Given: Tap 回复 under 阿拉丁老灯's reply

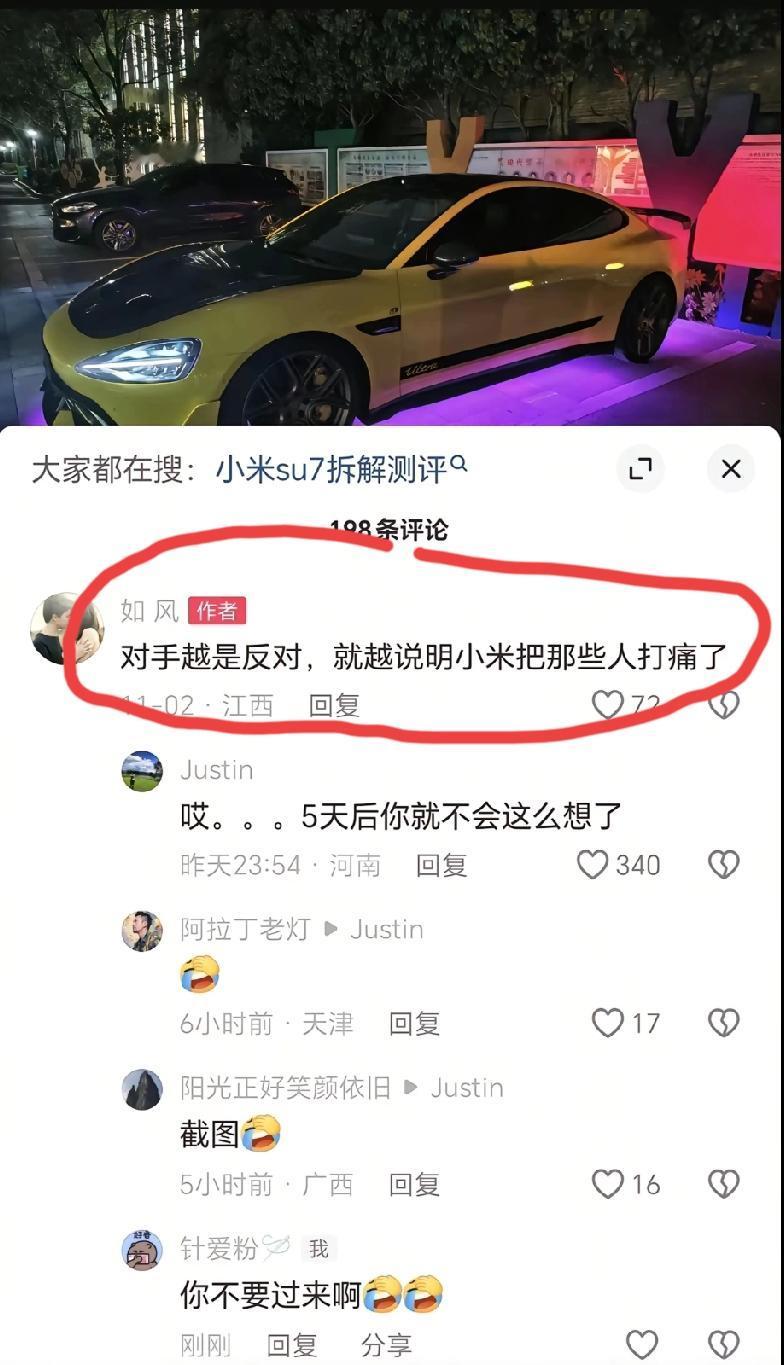Looking at the screenshot, I should click(x=416, y=1023).
